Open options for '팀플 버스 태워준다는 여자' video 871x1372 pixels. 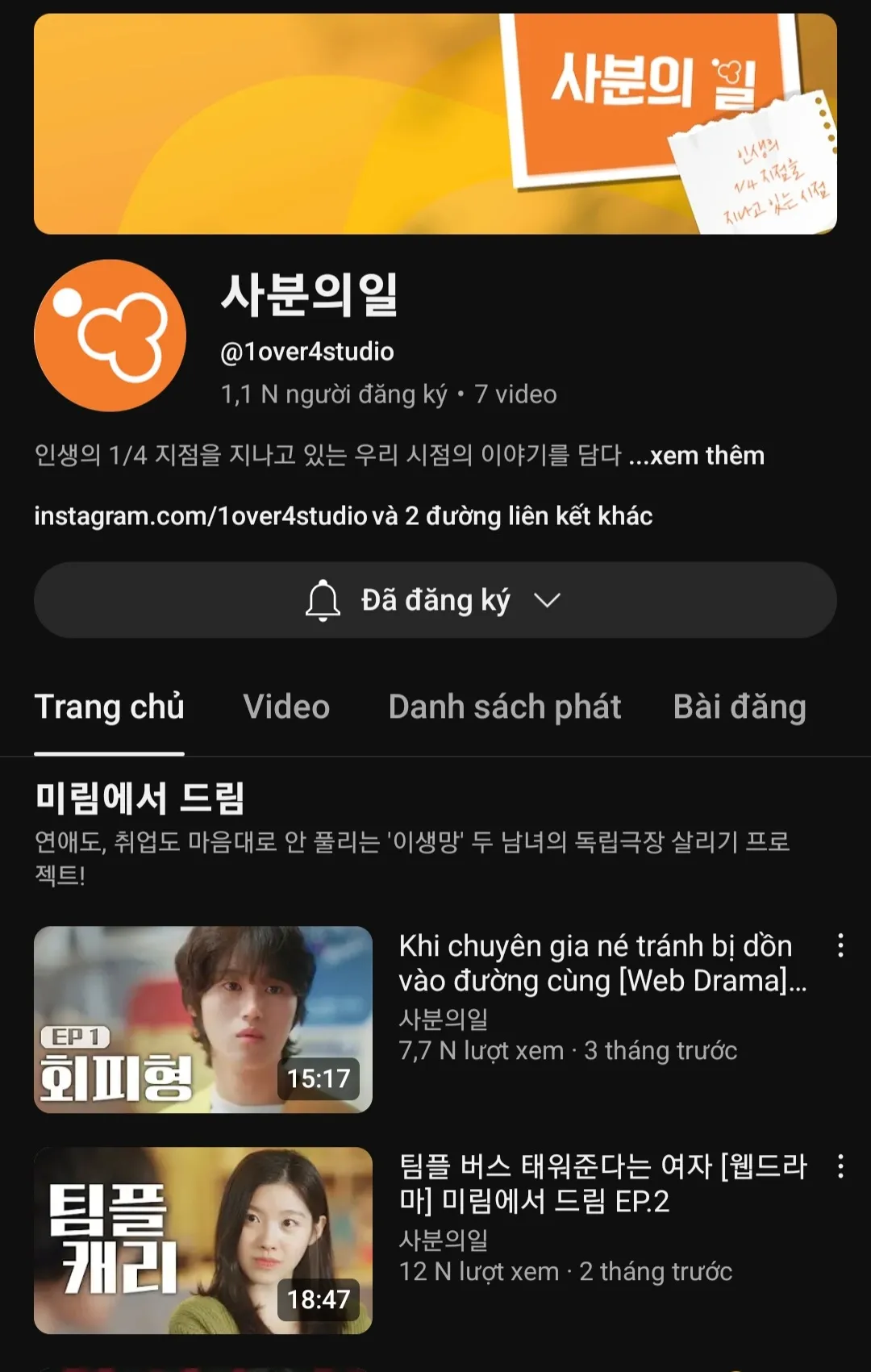(840, 1166)
